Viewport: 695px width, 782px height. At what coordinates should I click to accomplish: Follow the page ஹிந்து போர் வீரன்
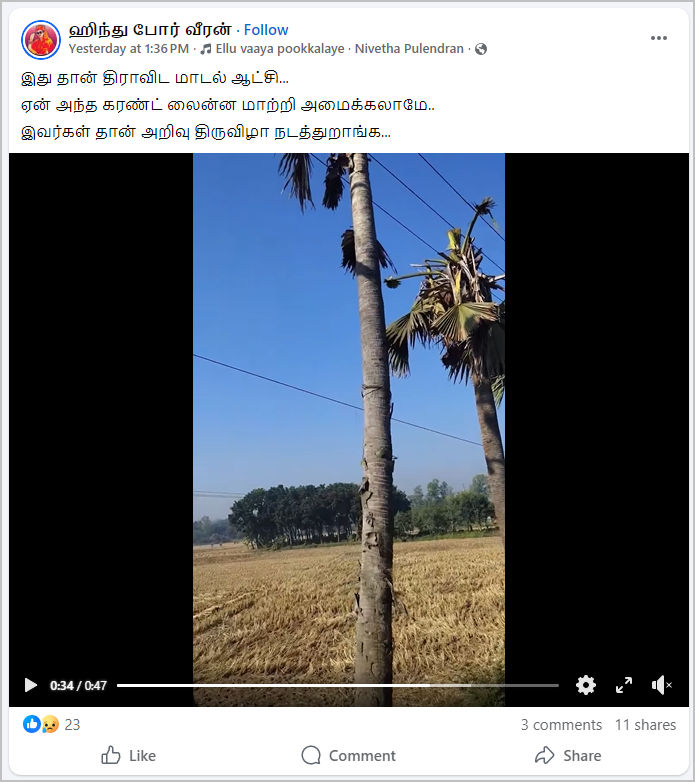point(266,30)
